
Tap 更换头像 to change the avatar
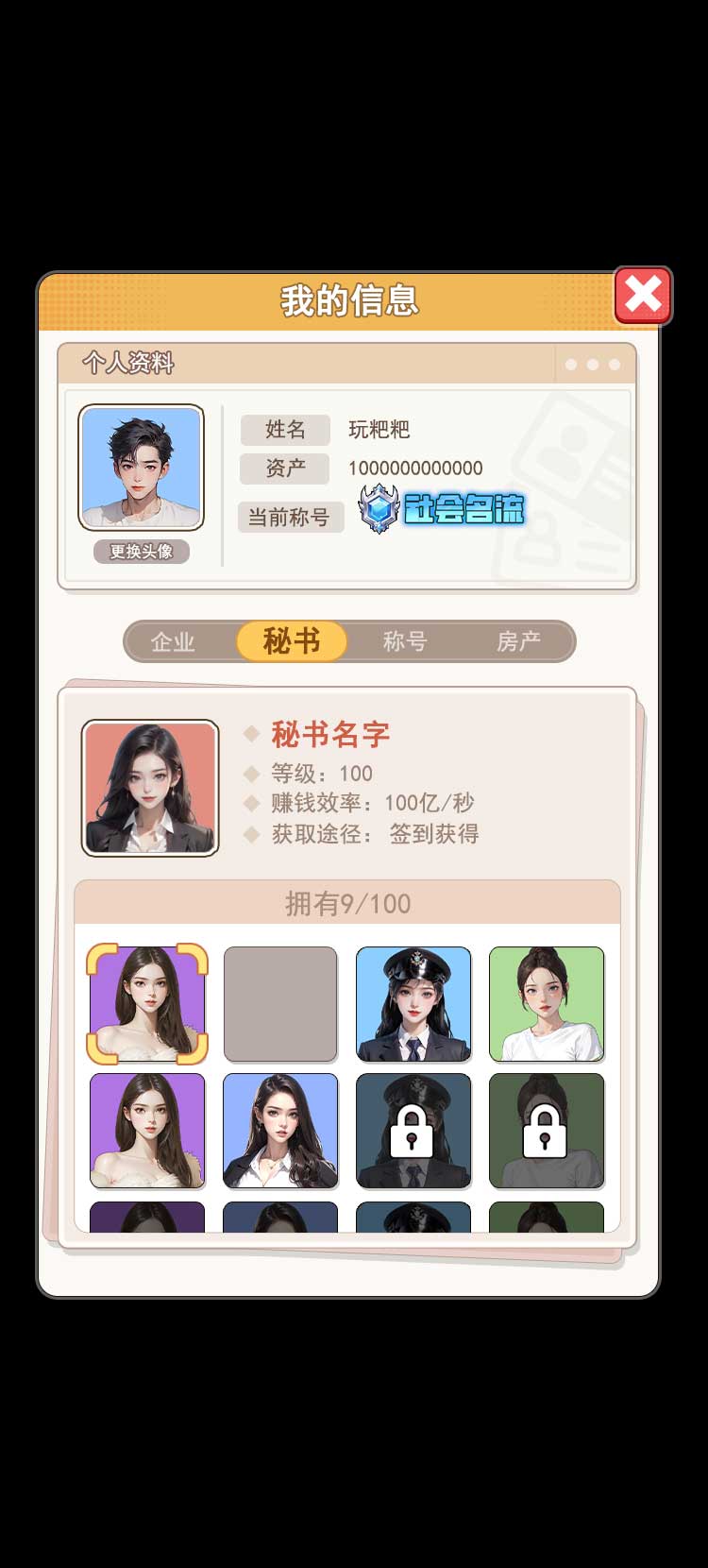[142, 552]
